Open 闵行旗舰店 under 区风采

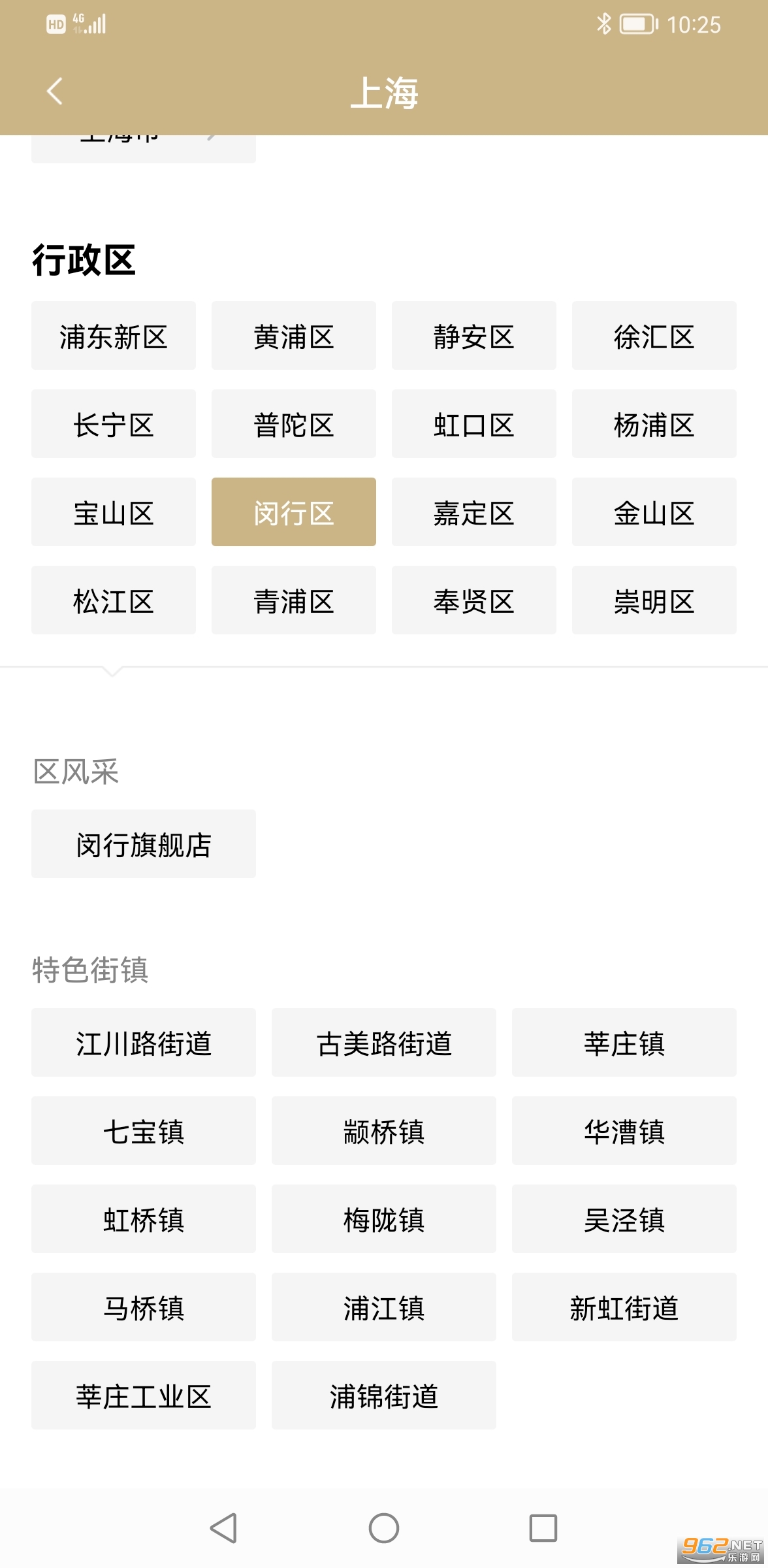tap(144, 844)
